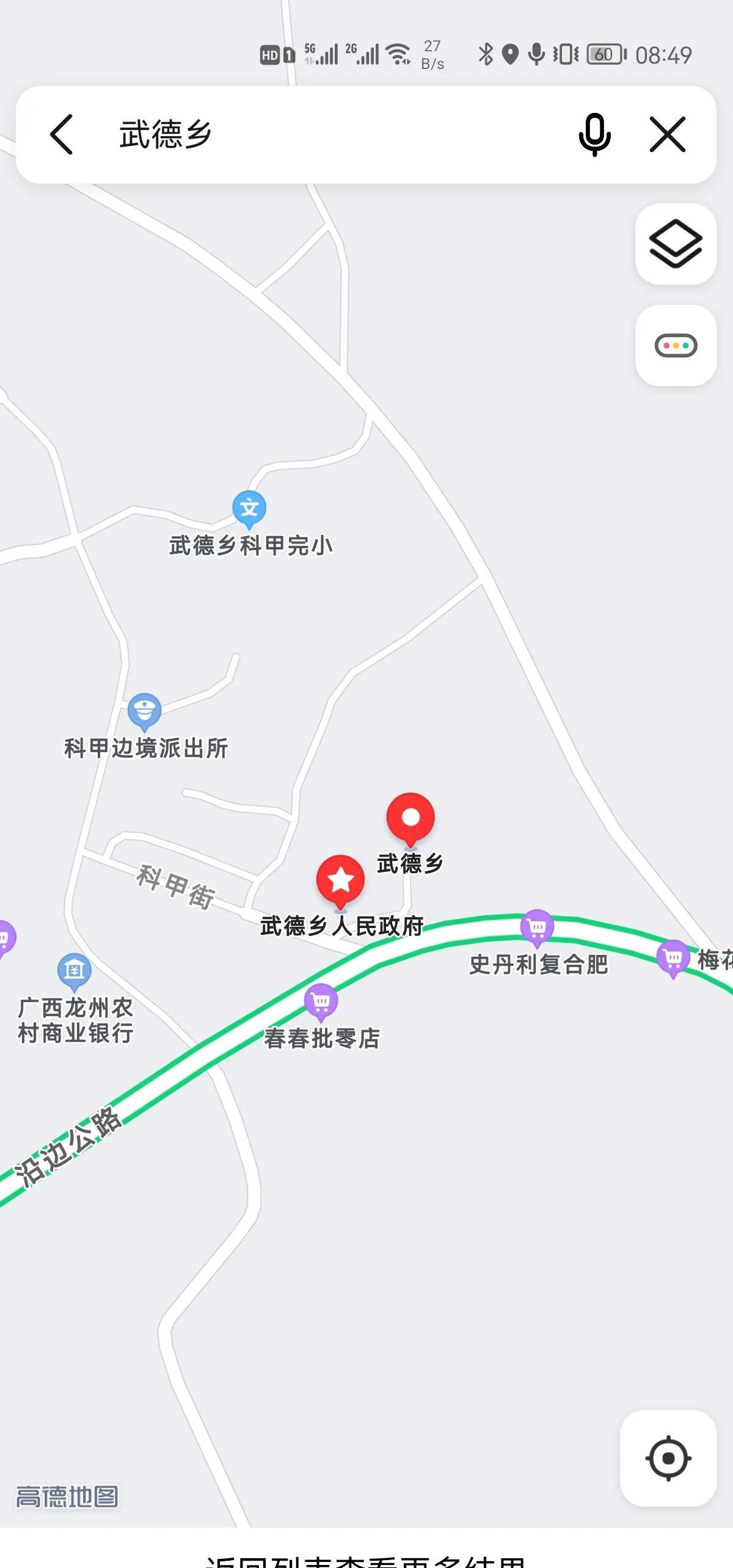The image size is (733, 1568).
Task: Select the 广西龙州农村商业银行 bank marker
Action: 75,972
